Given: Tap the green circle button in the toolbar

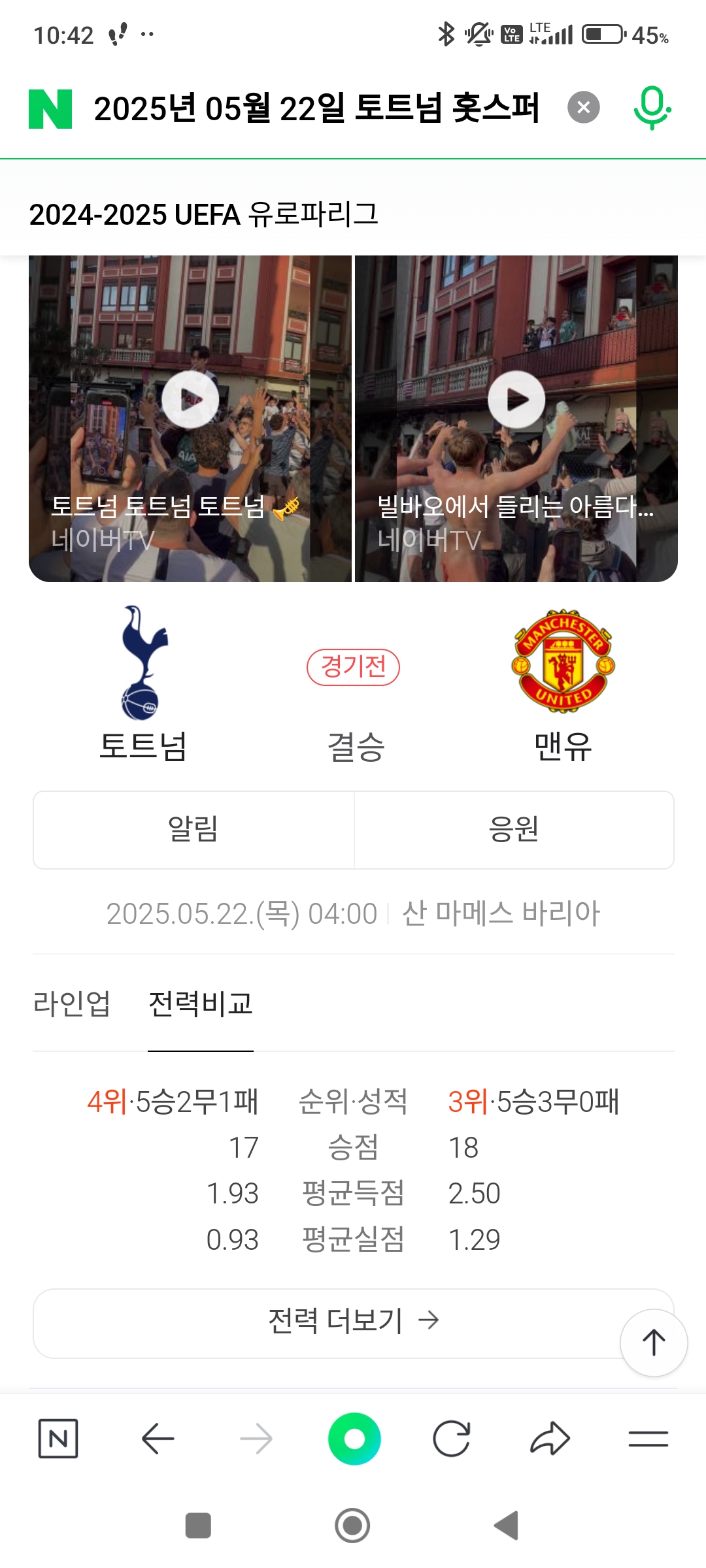Looking at the screenshot, I should (x=354, y=1438).
